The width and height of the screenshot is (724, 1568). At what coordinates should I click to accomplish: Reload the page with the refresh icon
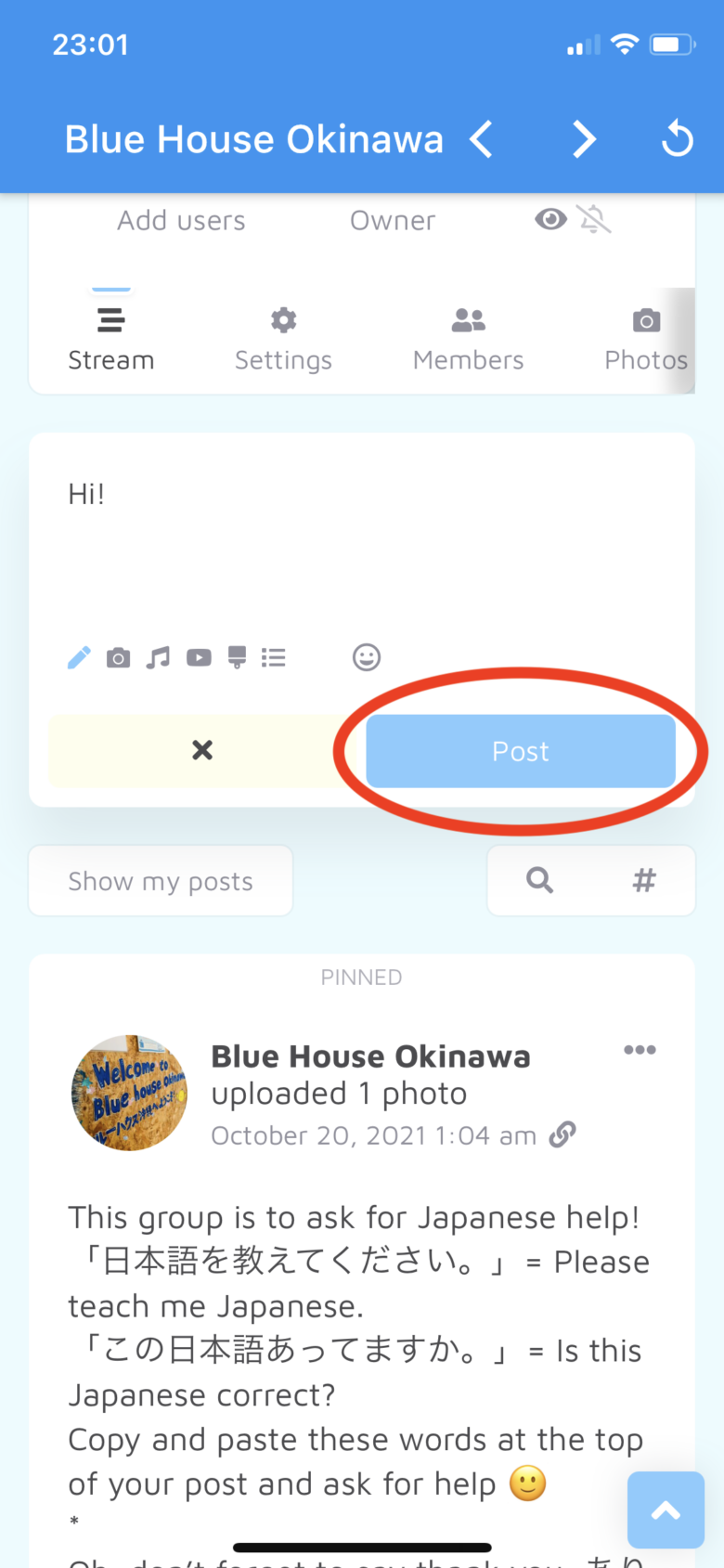pyautogui.click(x=678, y=140)
